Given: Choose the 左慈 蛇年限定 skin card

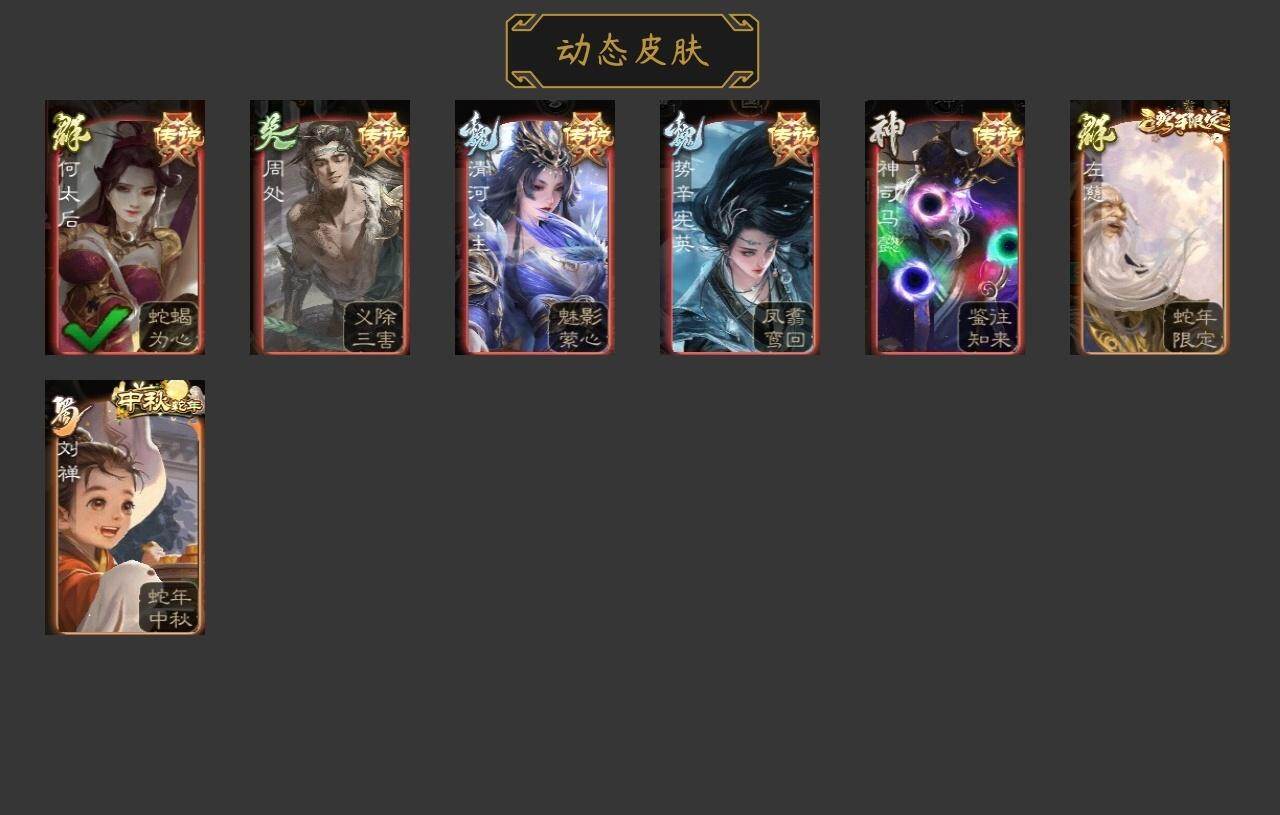Looking at the screenshot, I should (1150, 228).
